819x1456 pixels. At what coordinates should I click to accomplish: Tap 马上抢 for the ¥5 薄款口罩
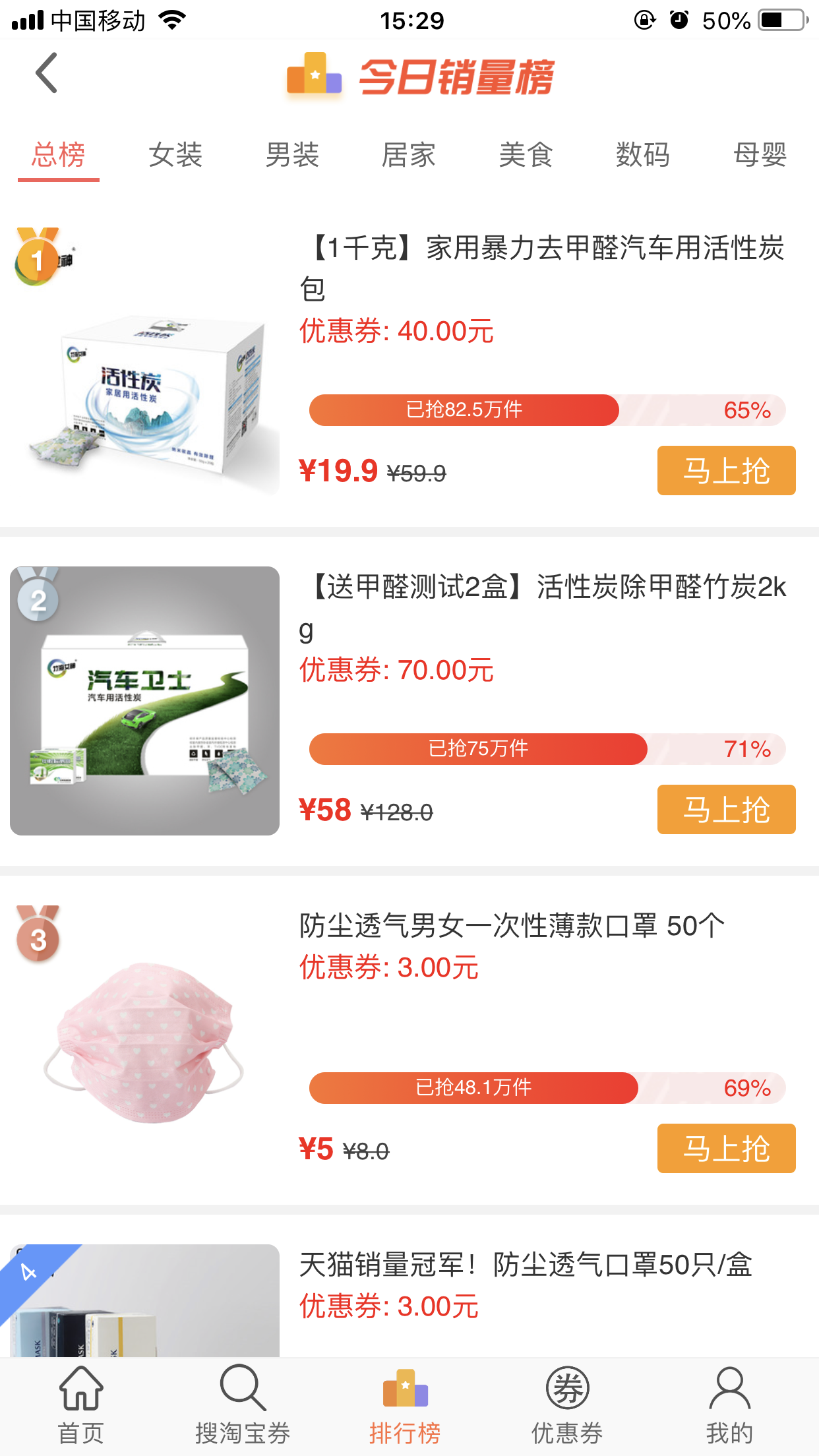tap(726, 1149)
